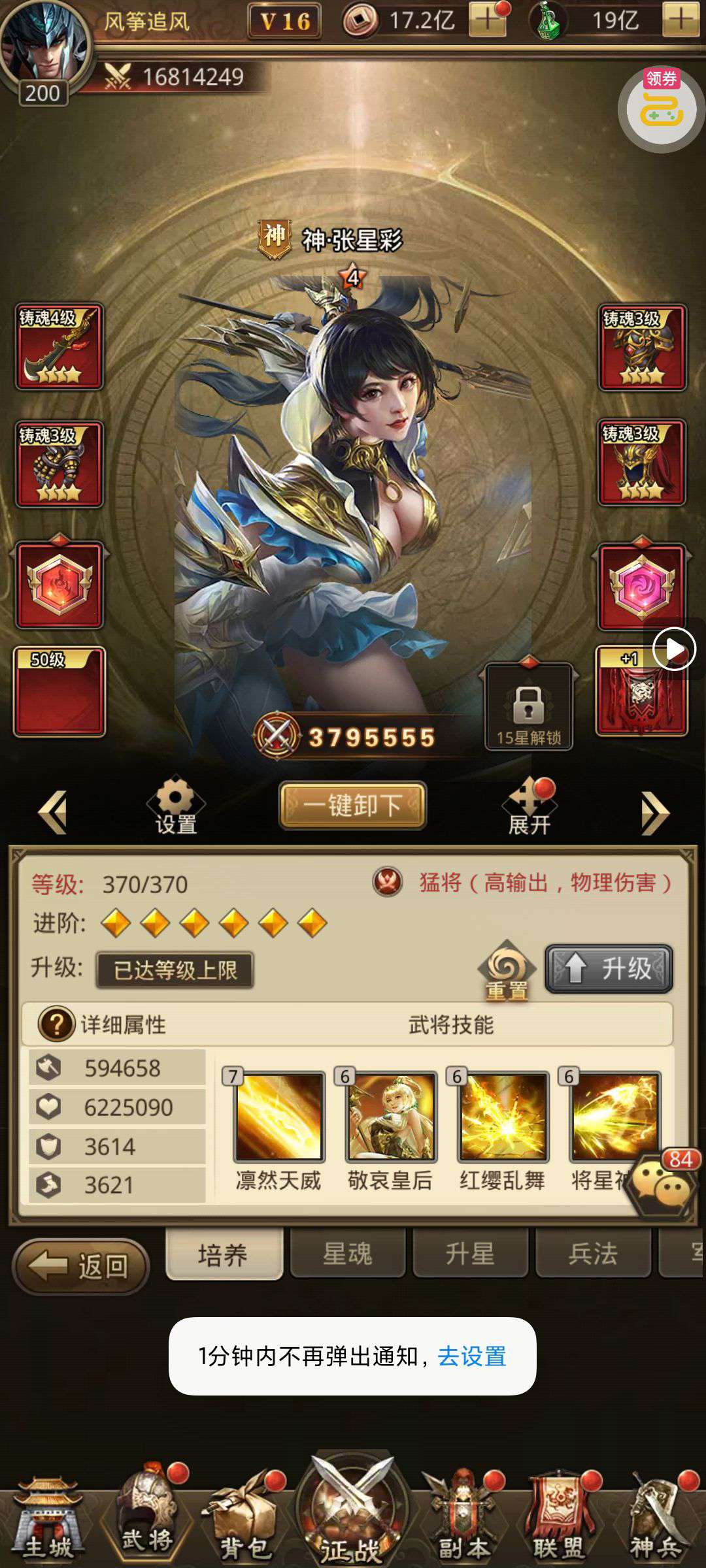Switch to the 兵法 tab
The height and width of the screenshot is (1568, 706).
593,1253
